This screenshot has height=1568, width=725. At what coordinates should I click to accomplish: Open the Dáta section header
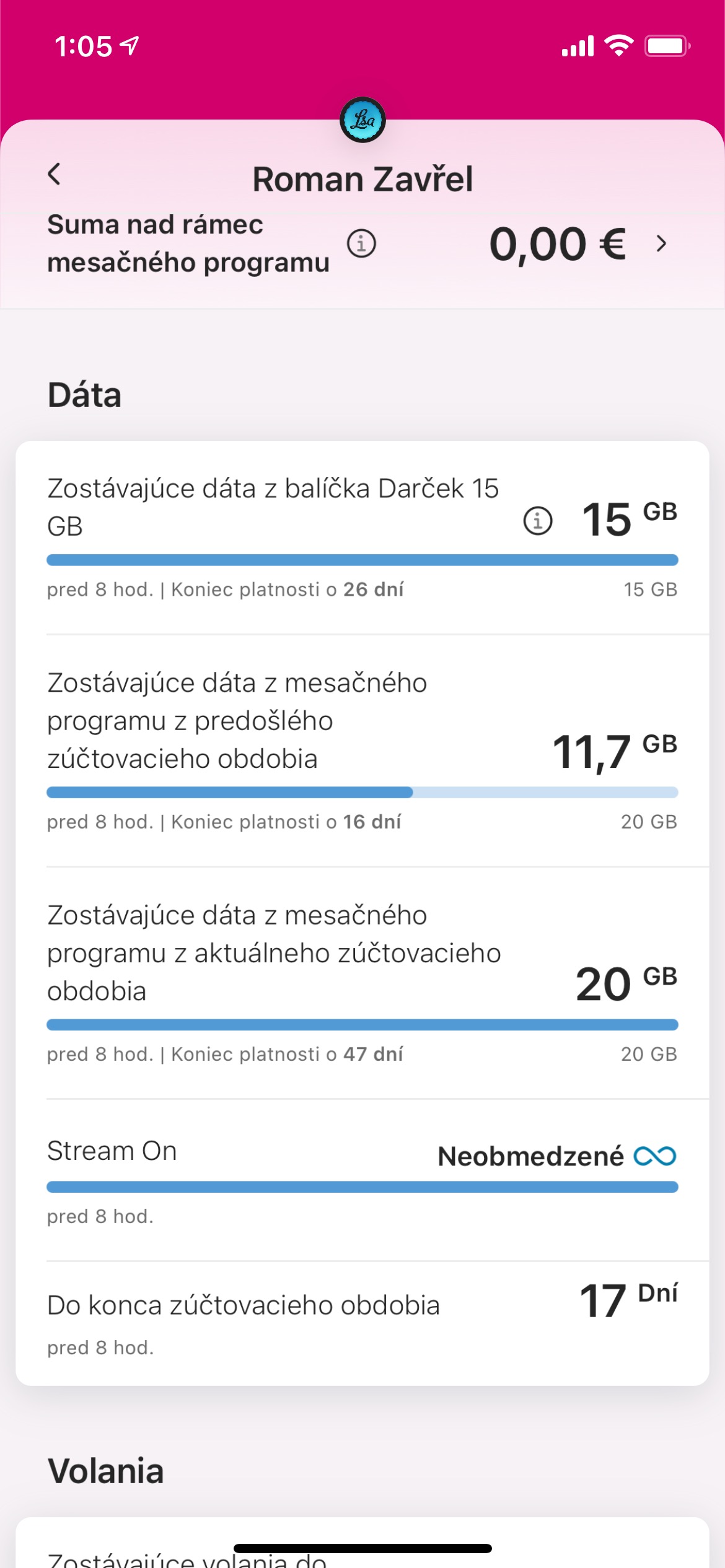click(x=84, y=394)
